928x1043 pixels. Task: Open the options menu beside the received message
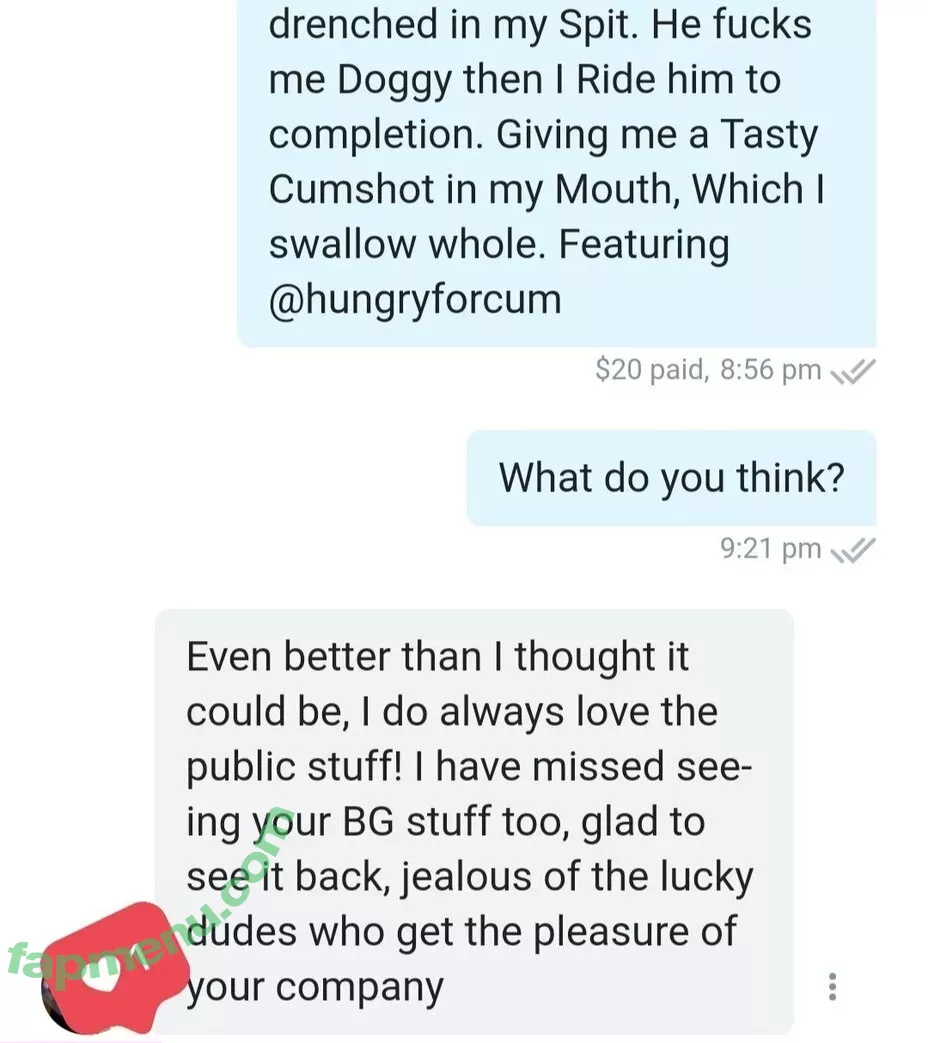(832, 986)
